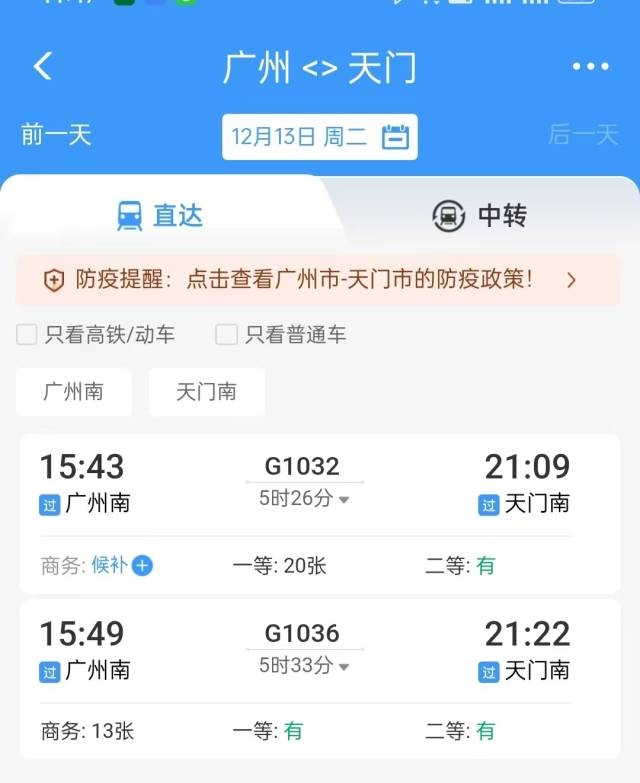The height and width of the screenshot is (783, 640).
Task: Go back using the top-left arrow
Action: click(42, 67)
